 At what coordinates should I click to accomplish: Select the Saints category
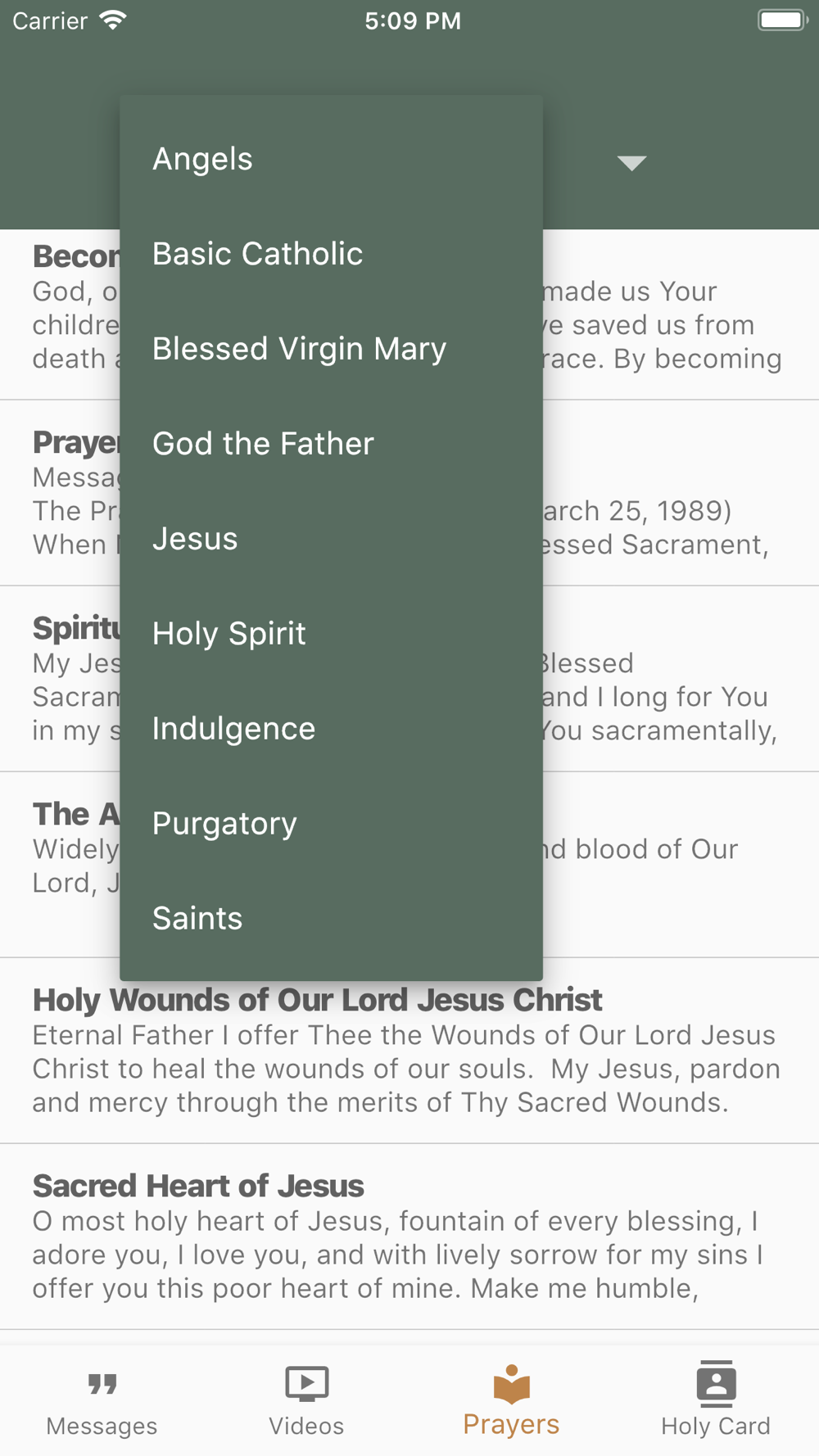click(x=331, y=919)
